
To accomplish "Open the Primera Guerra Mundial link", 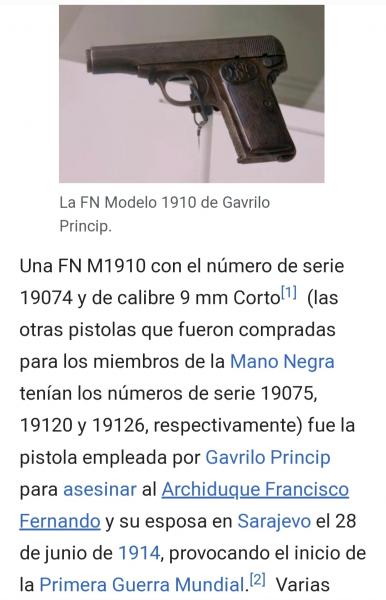I will 142,585.
